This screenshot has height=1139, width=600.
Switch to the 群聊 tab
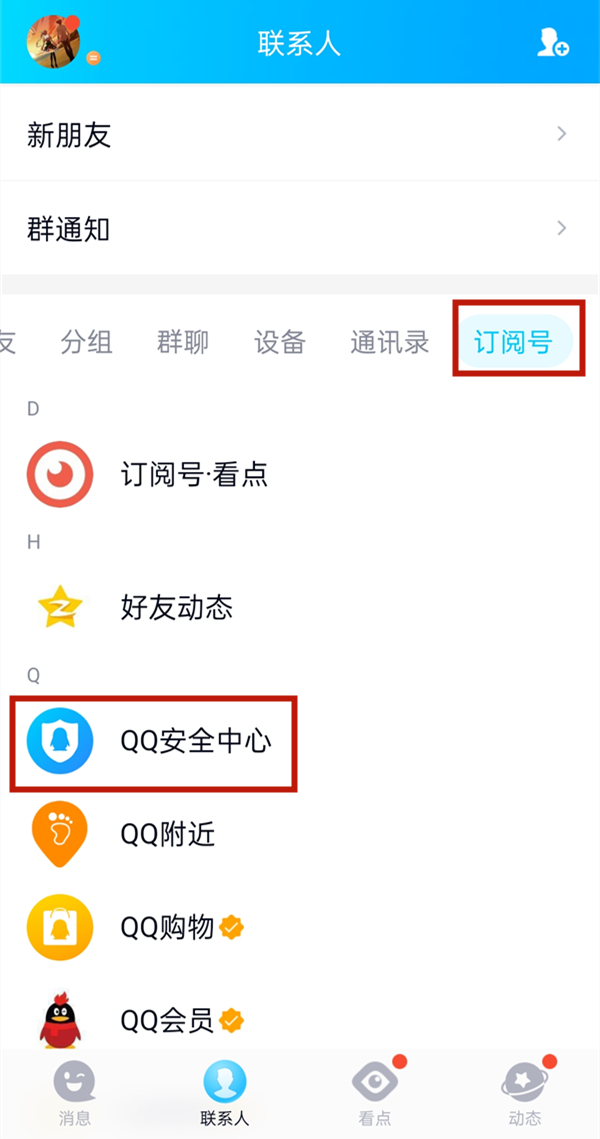click(x=183, y=342)
